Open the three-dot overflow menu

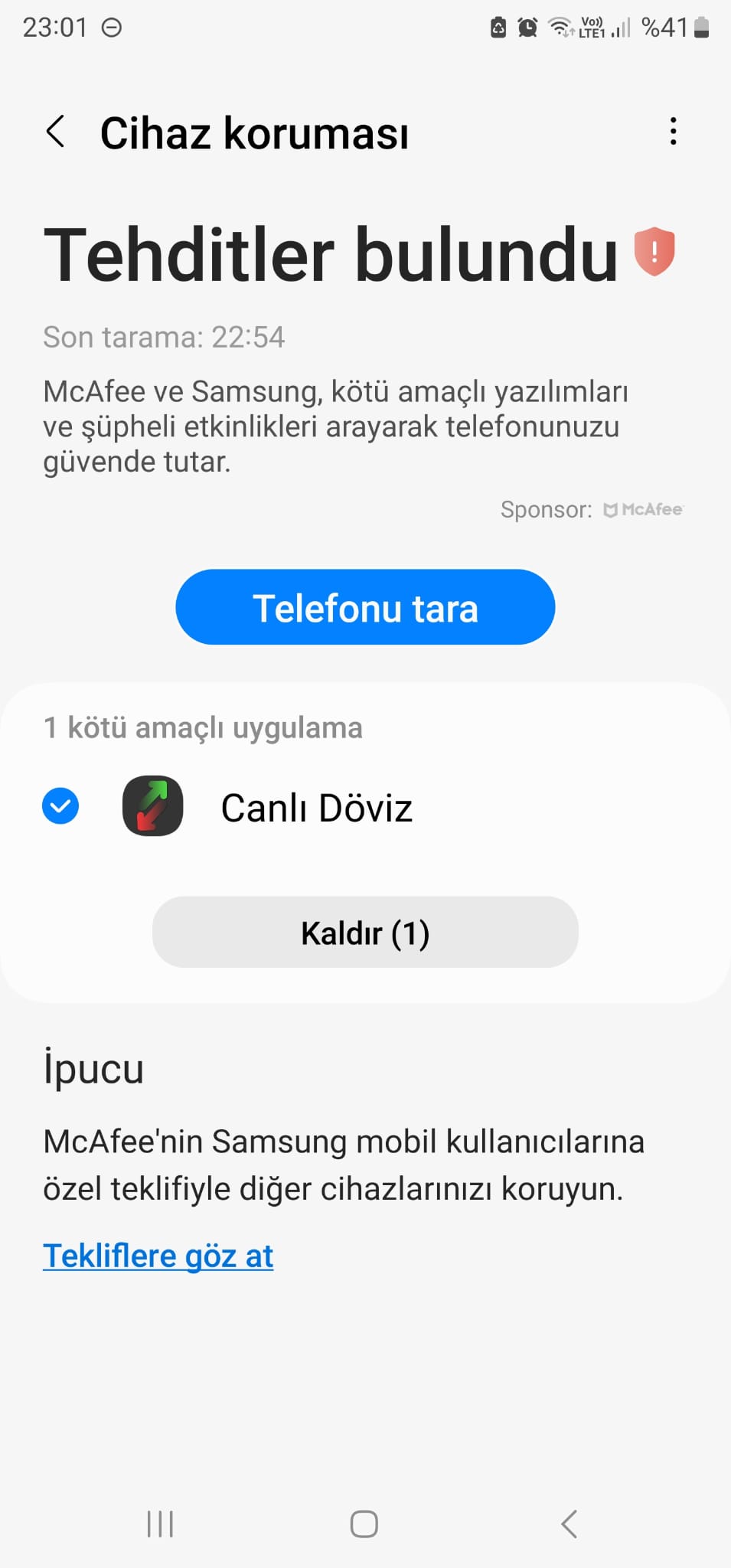click(x=673, y=132)
